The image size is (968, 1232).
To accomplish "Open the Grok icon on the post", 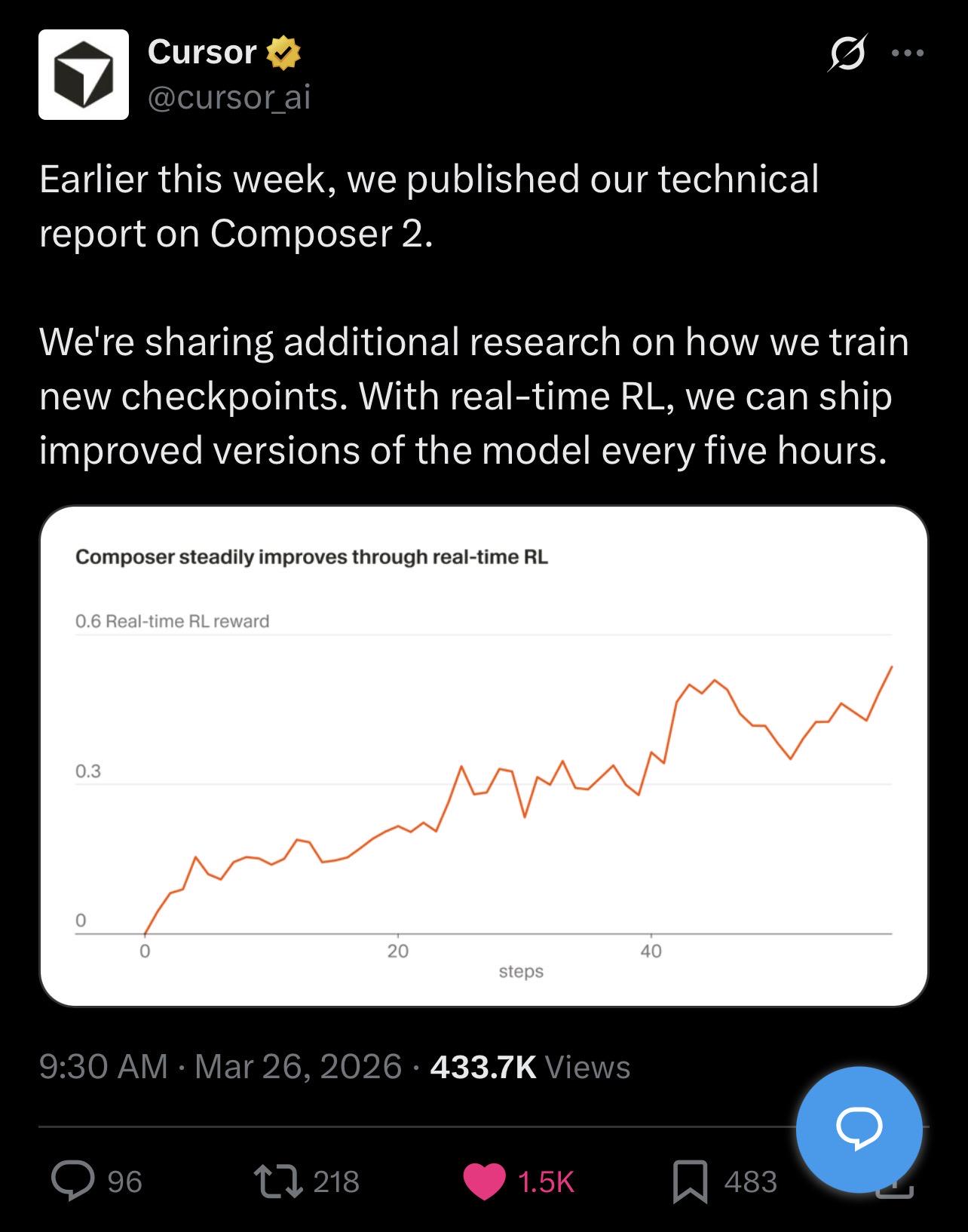I will [847, 54].
